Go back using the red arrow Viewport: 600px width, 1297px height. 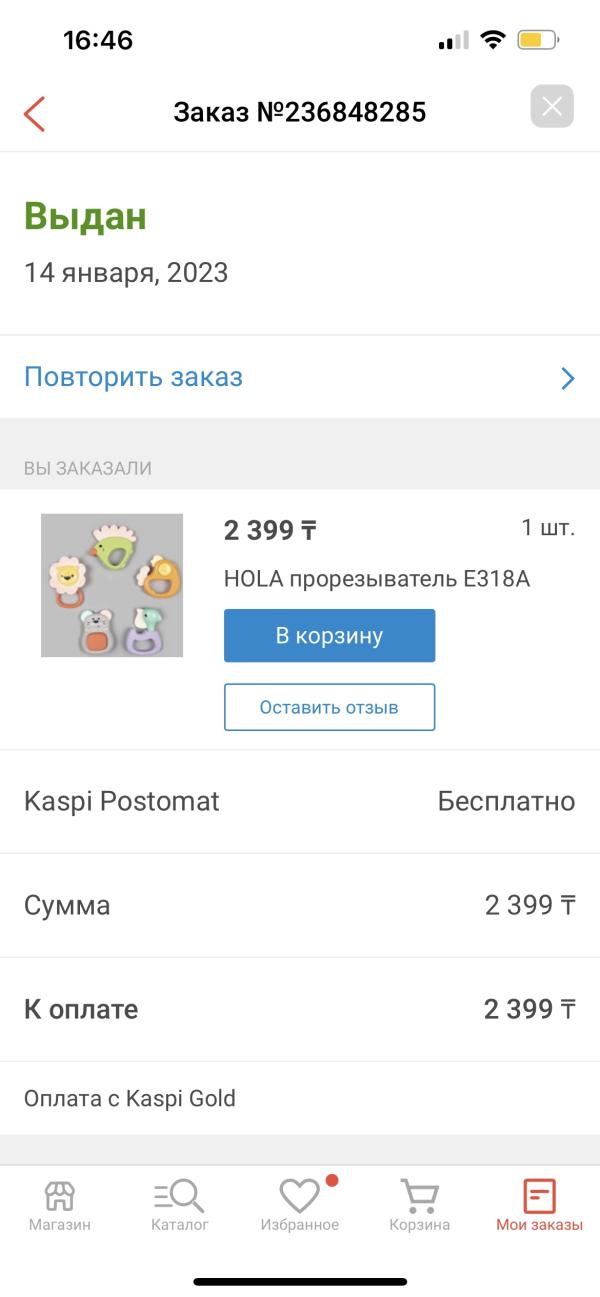pyautogui.click(x=35, y=113)
